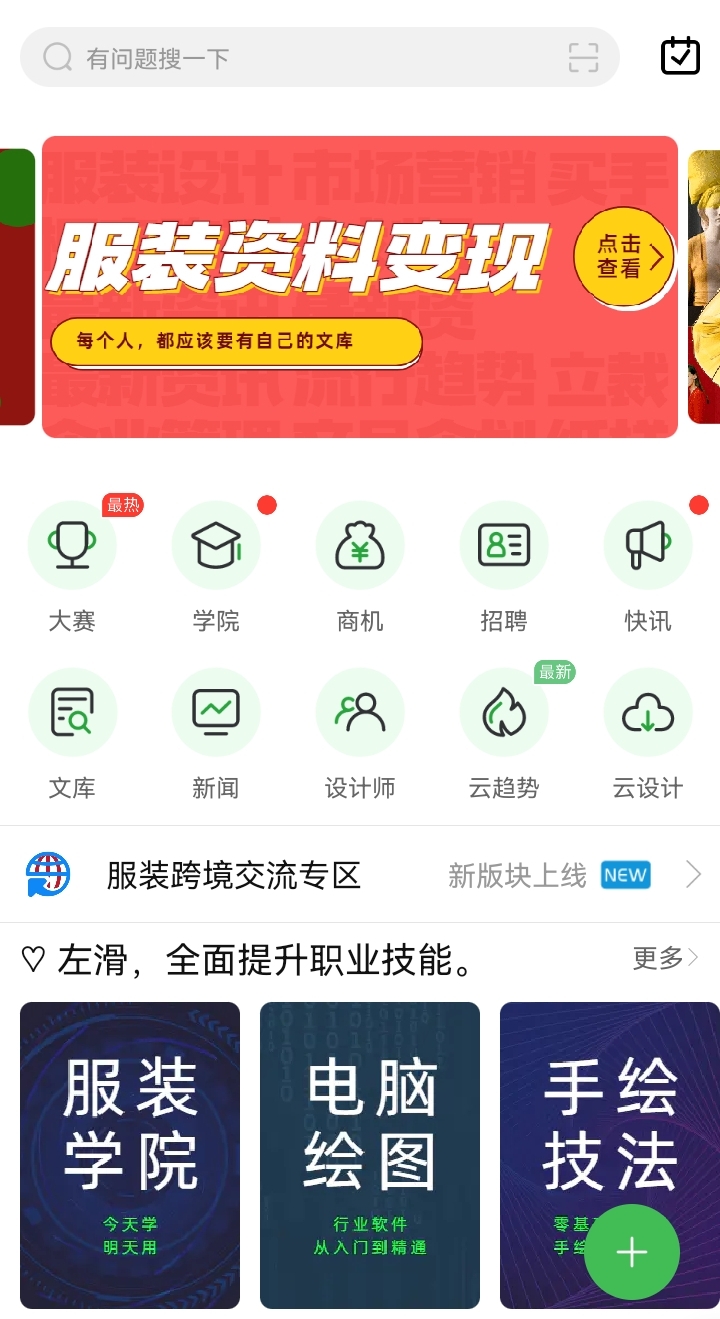The image size is (720, 1319).
Task: Open the scan icon in search bar
Action: pyautogui.click(x=583, y=58)
